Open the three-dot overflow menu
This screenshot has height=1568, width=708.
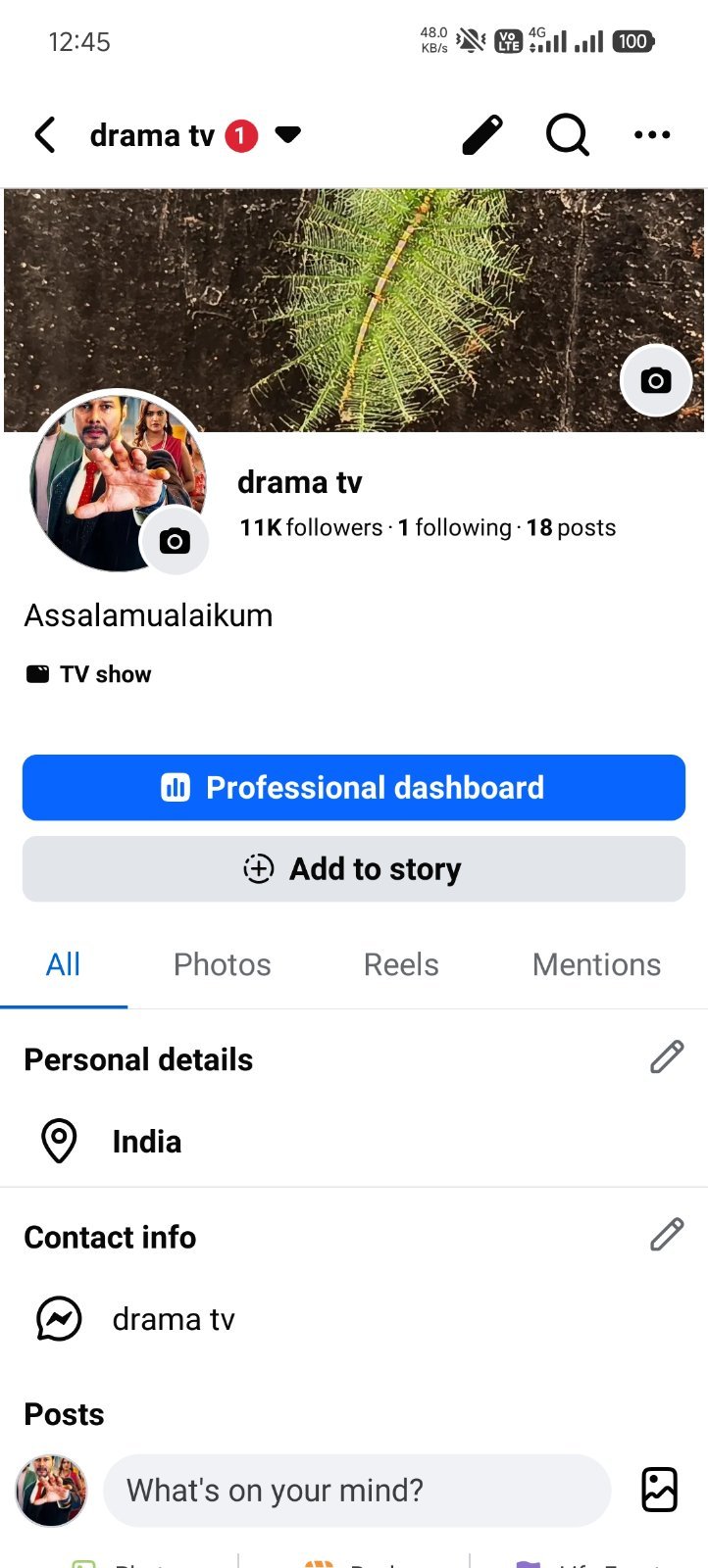click(652, 135)
